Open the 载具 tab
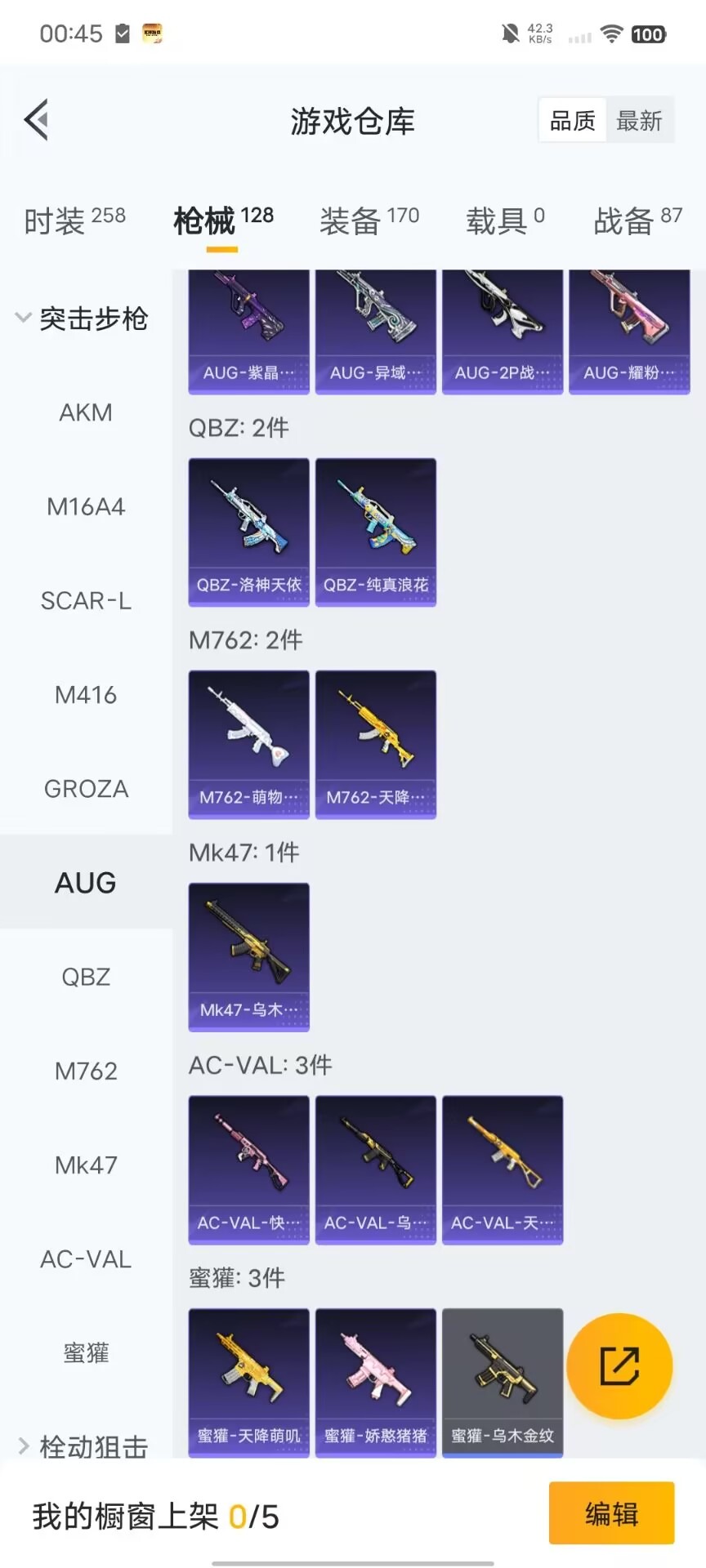Screen dimensions: 706x1568 coord(504,220)
